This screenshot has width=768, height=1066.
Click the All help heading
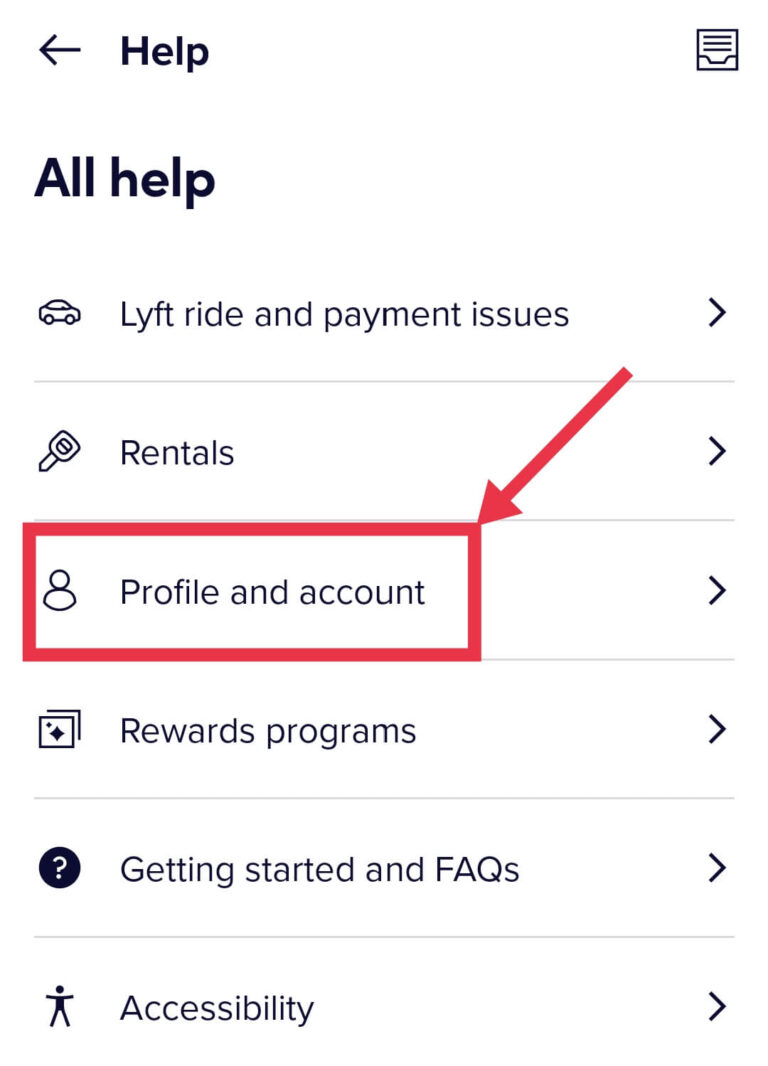(x=125, y=178)
